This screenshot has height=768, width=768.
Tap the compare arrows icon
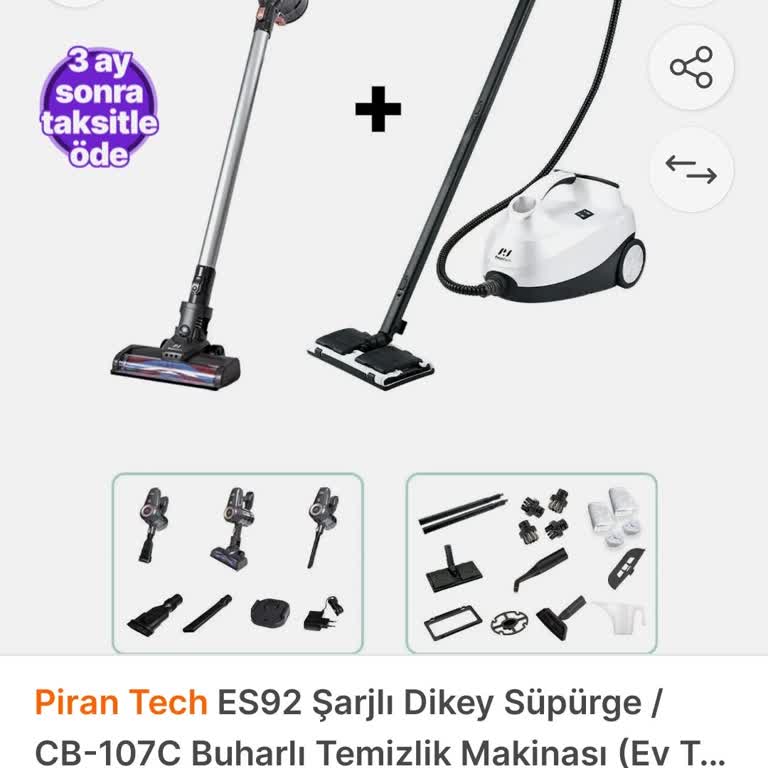(x=691, y=171)
